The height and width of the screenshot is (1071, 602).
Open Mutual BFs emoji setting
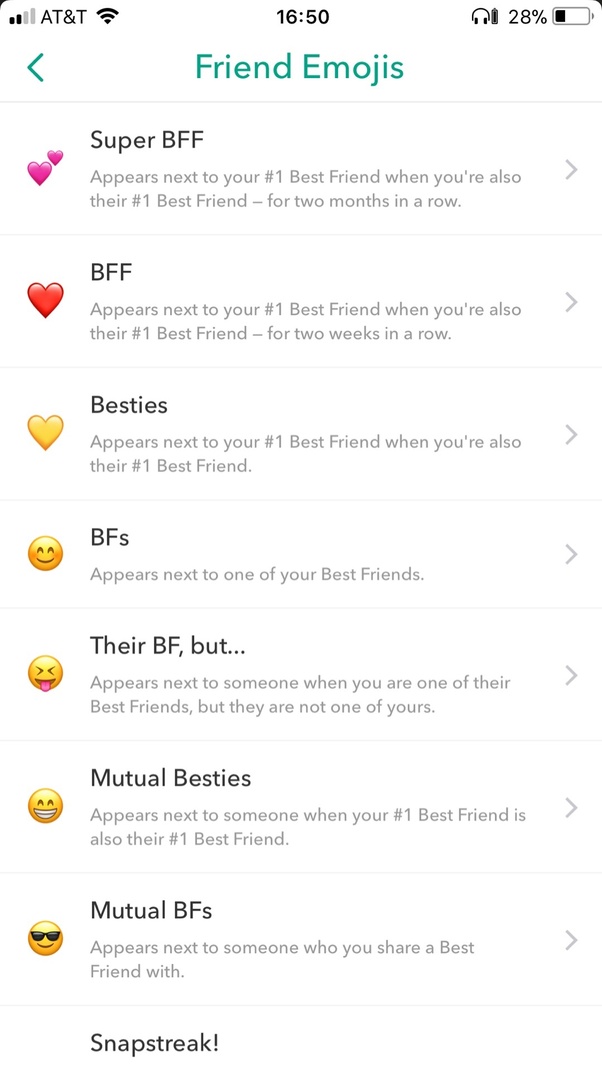point(300,939)
